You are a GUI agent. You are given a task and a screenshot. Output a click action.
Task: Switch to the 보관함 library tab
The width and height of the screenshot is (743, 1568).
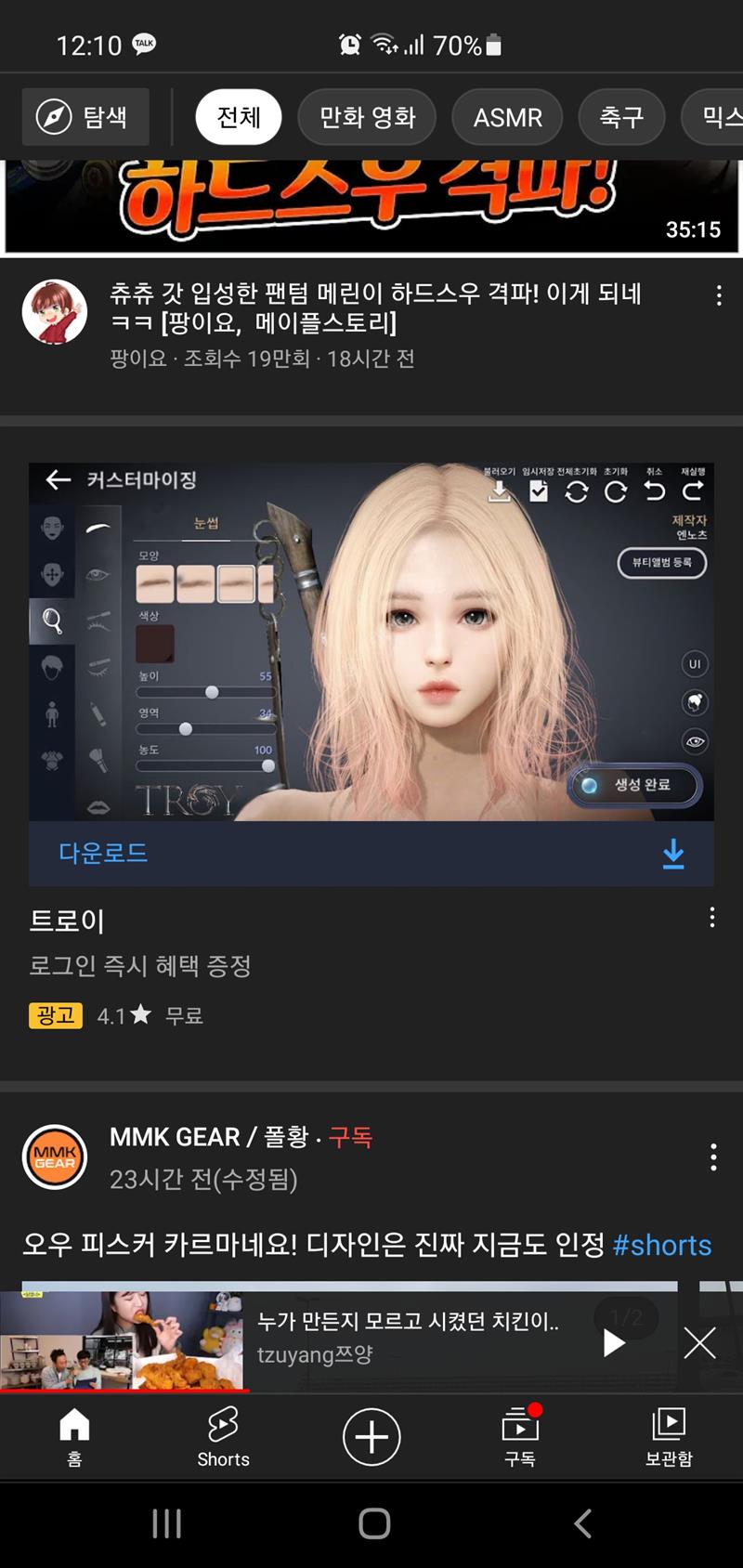669,1436
